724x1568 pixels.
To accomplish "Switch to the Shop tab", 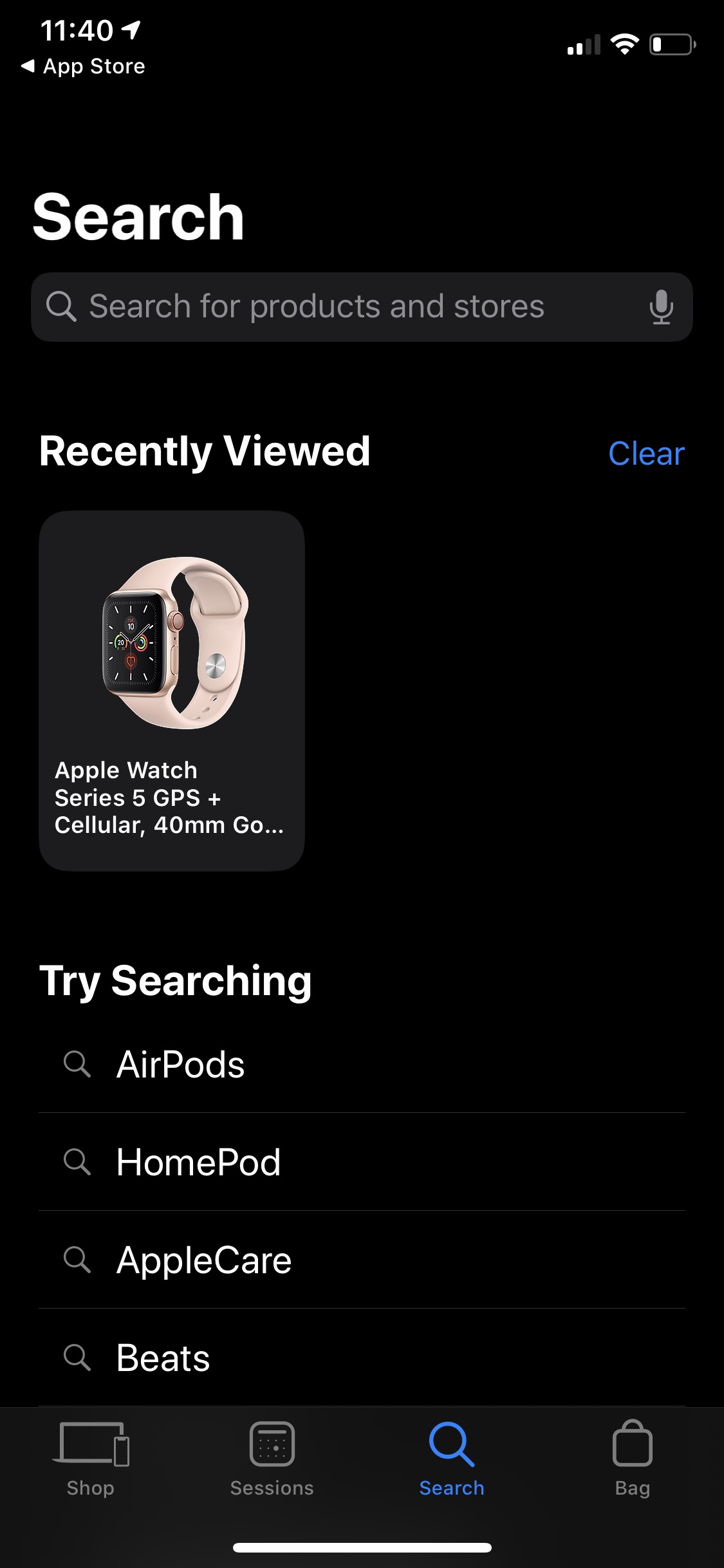I will [91, 1459].
